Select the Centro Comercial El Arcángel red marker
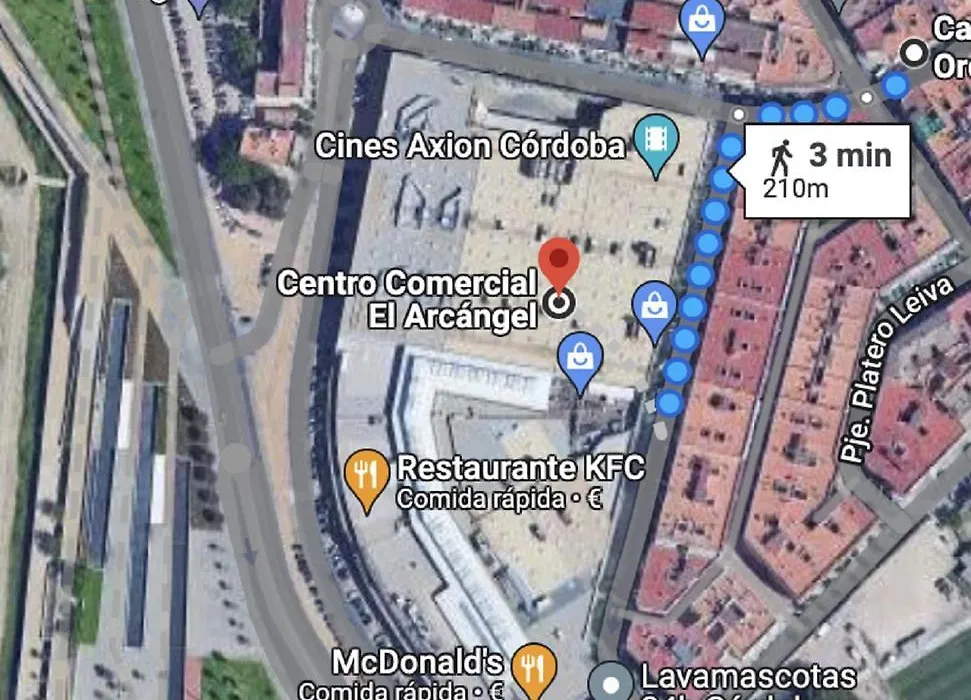 [x=558, y=262]
